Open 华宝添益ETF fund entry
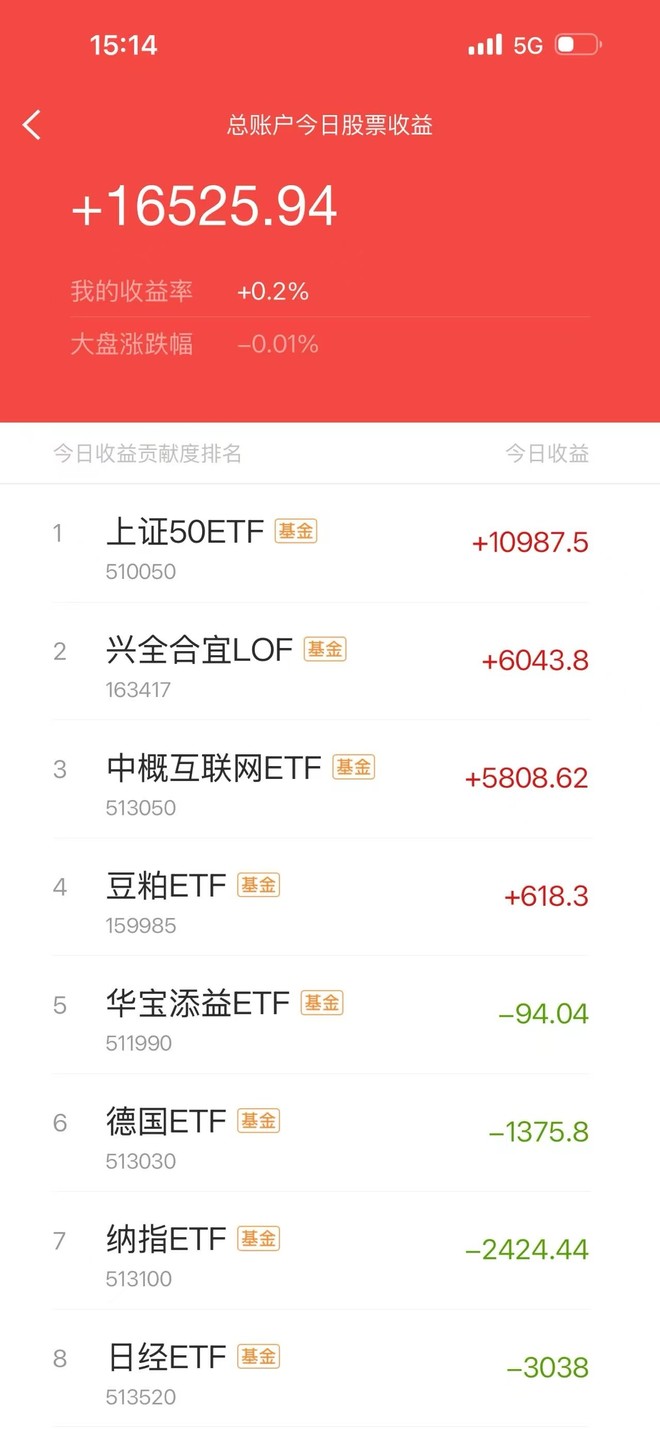Screen dimensions: 660x1430 (320, 1015)
